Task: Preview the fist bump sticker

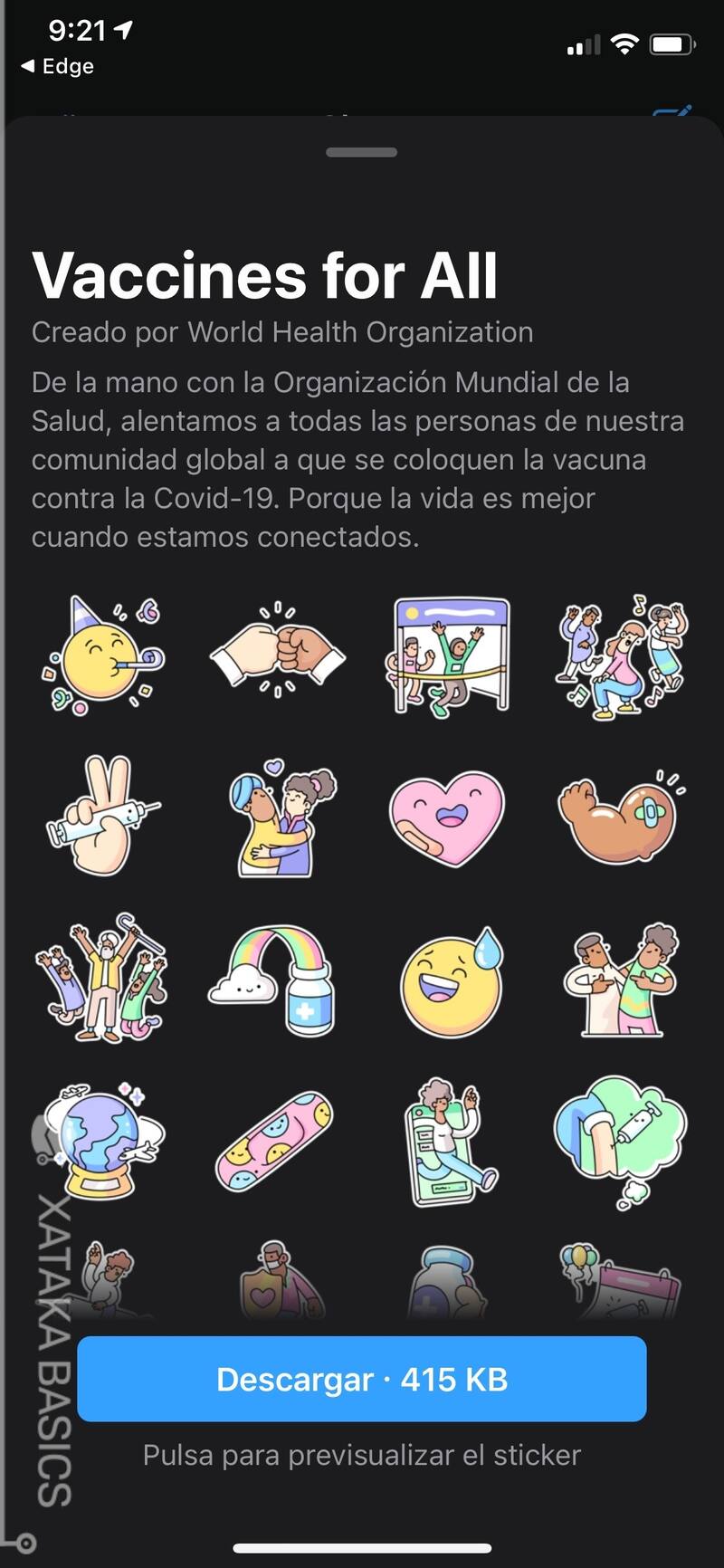Action: pyautogui.click(x=277, y=656)
